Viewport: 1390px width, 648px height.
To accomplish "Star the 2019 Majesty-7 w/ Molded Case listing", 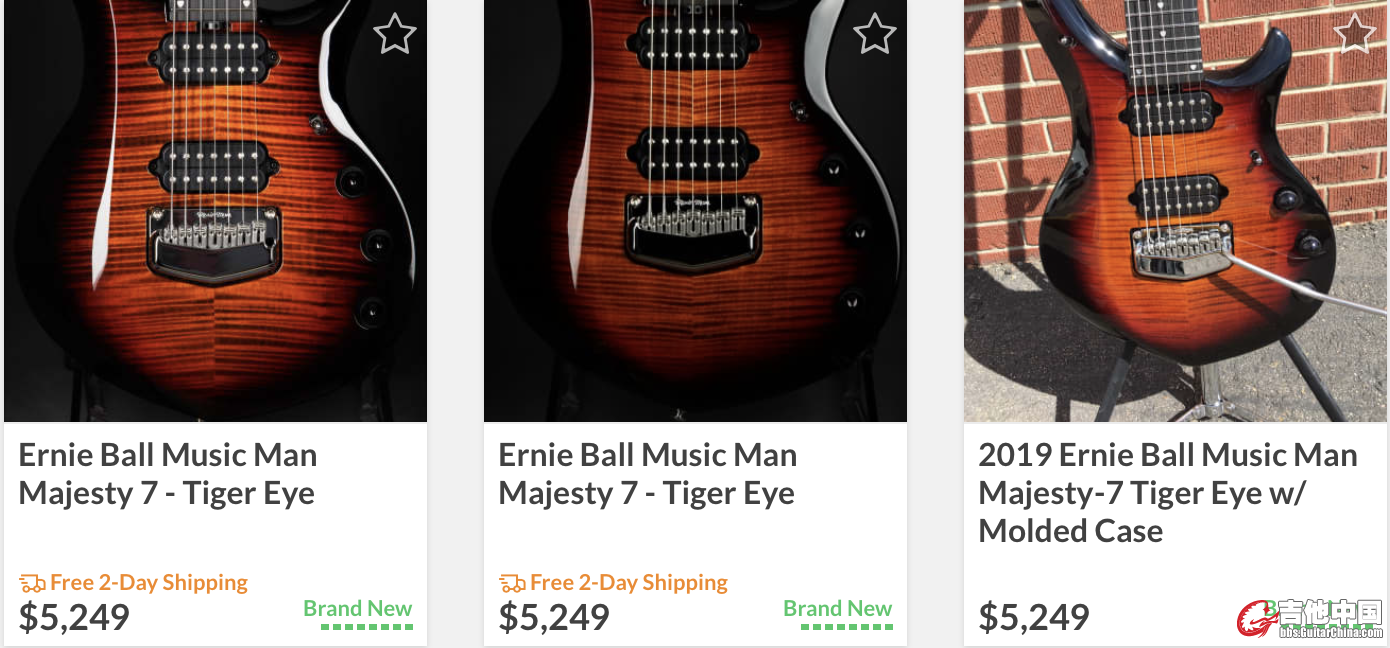I will (x=1355, y=34).
